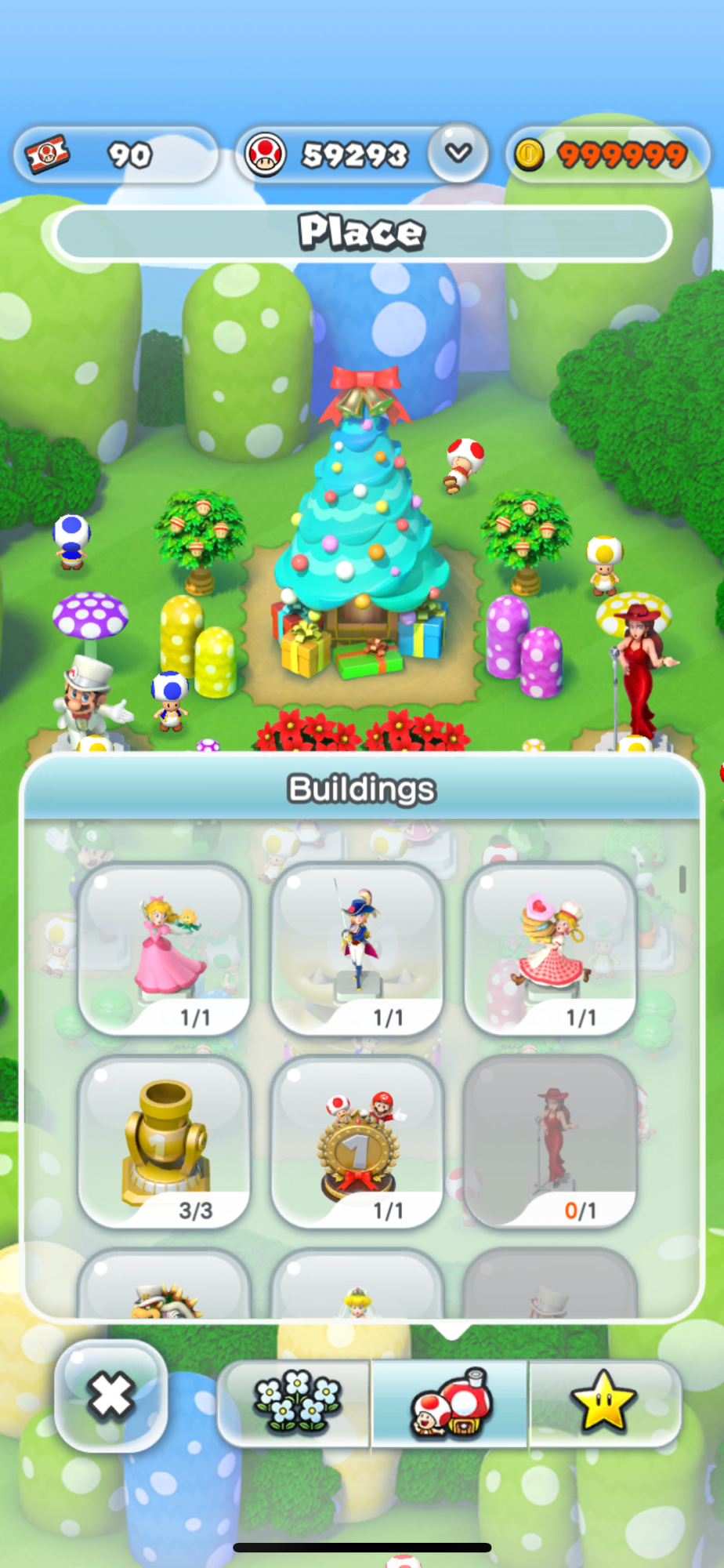Select the gold number-one medal statue

pos(357,1142)
